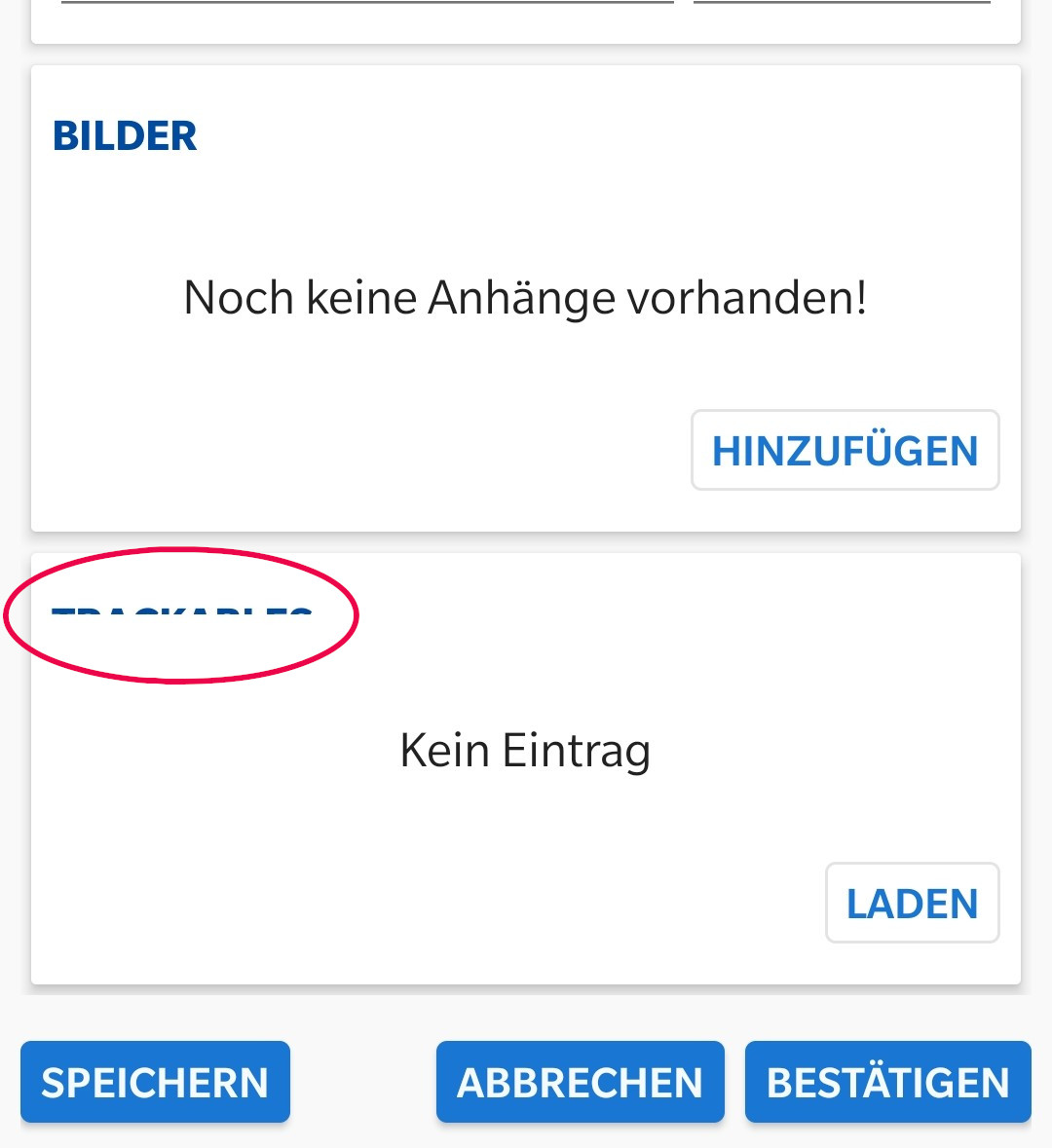Tap Hinzufügen to add an image
This screenshot has height=1148, width=1052.
pyautogui.click(x=845, y=451)
